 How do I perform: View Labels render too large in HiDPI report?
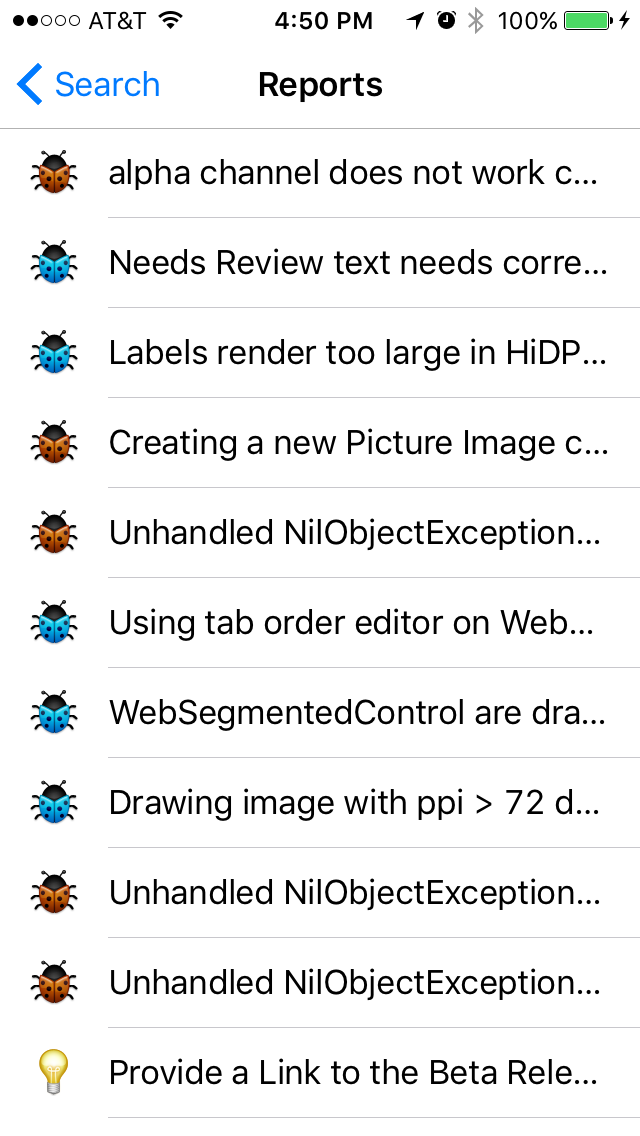tap(320, 353)
